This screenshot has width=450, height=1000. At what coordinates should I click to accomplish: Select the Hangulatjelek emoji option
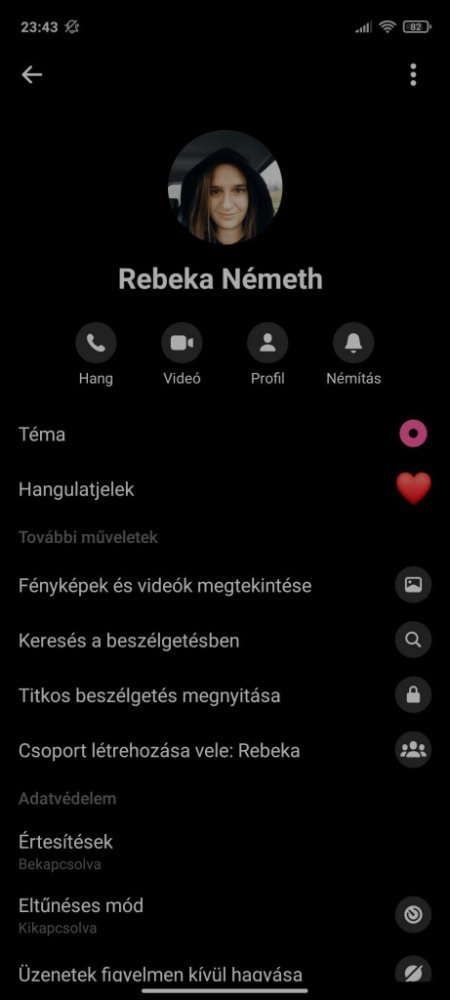[225, 489]
